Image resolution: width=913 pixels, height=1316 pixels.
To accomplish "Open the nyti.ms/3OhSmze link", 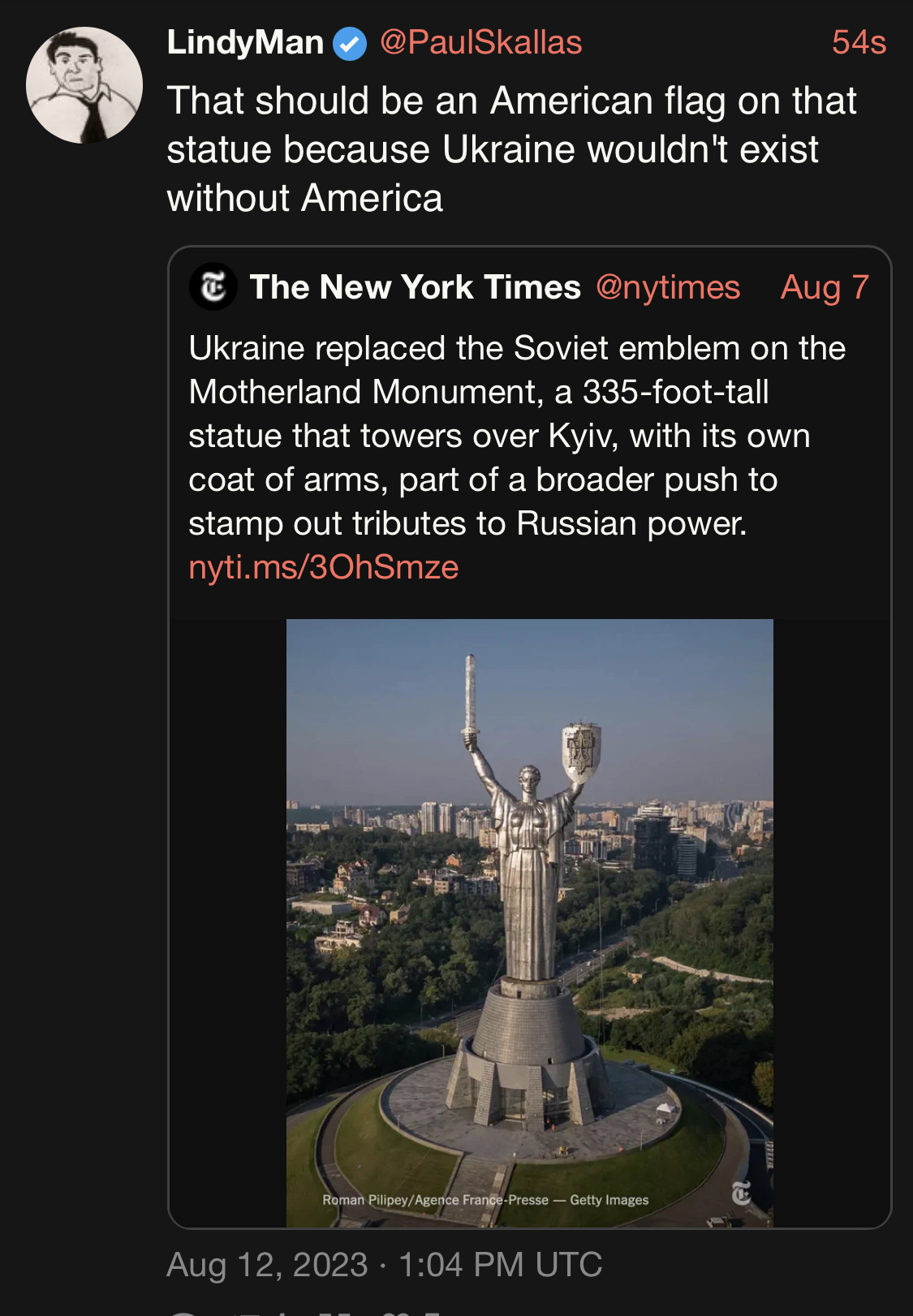I will pyautogui.click(x=323, y=567).
